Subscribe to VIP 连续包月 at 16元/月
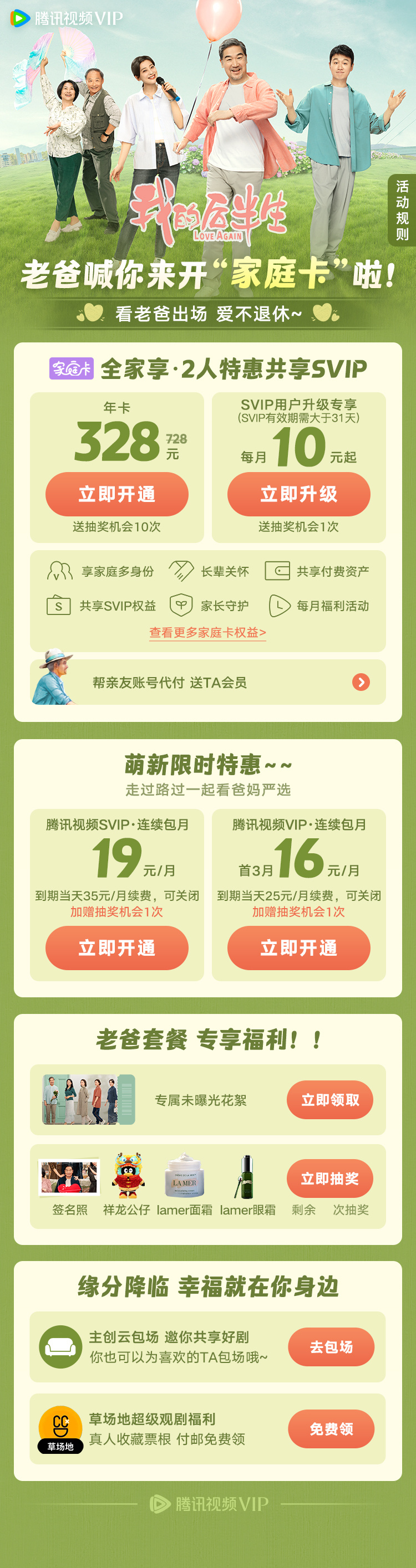 tap(298, 947)
